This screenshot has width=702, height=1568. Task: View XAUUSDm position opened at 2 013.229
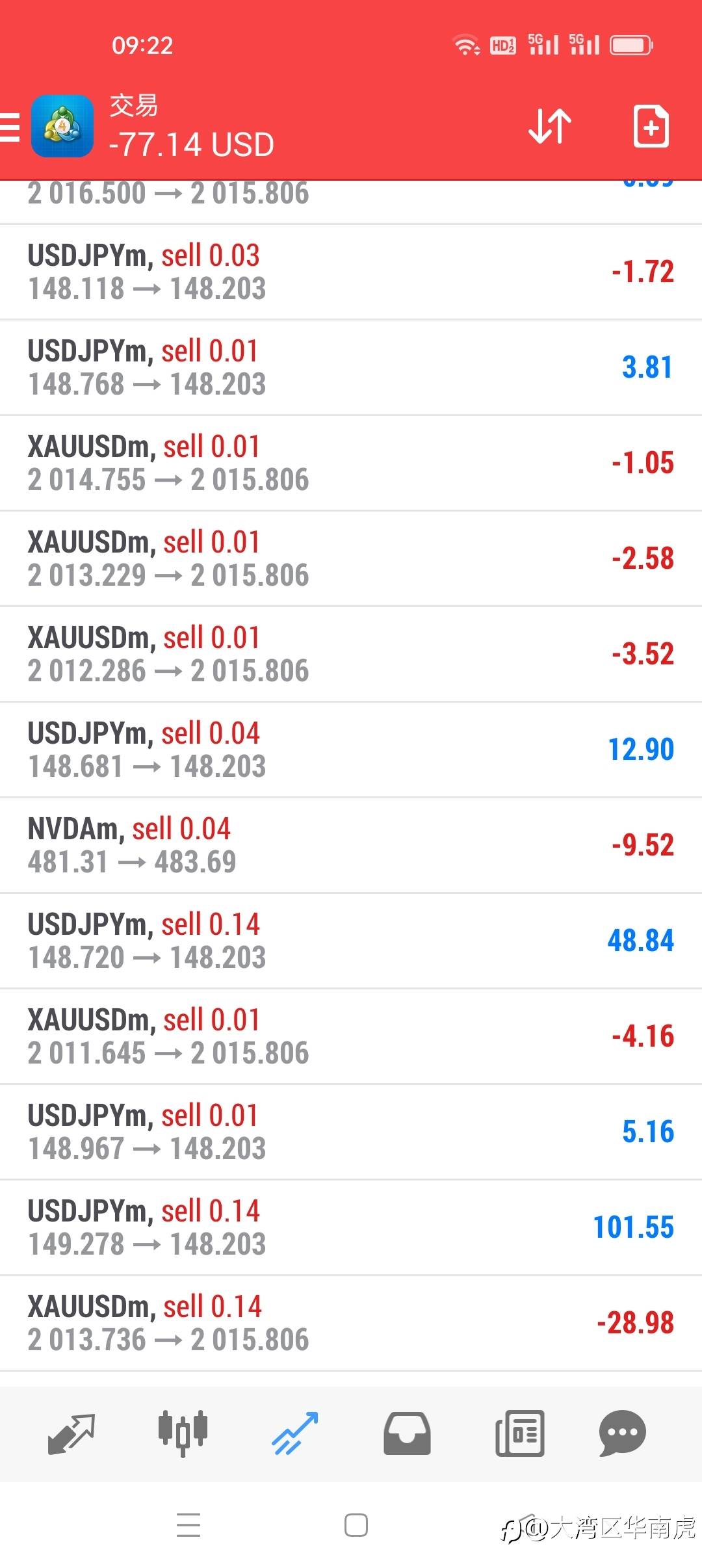pos(351,558)
